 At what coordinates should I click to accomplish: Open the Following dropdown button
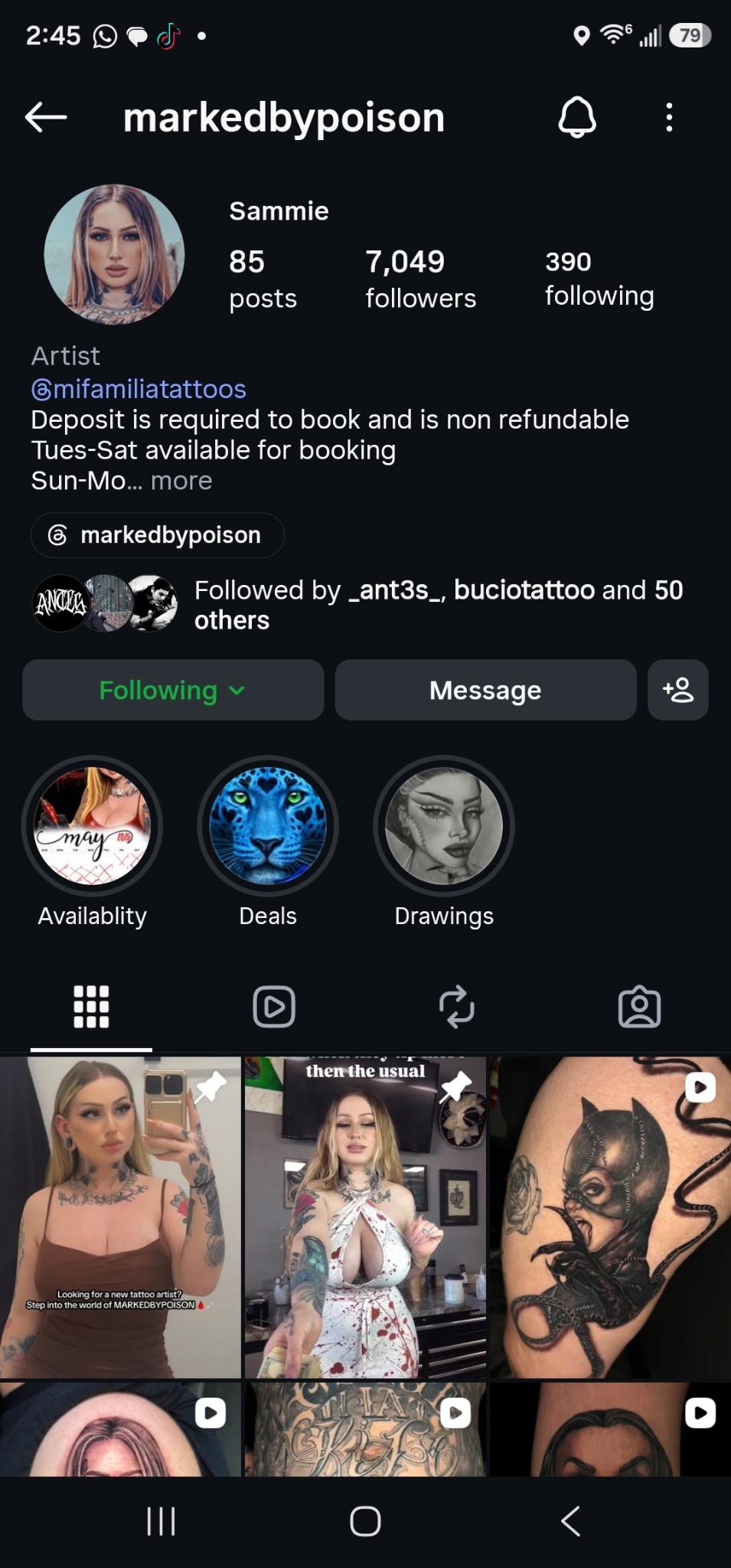(173, 691)
